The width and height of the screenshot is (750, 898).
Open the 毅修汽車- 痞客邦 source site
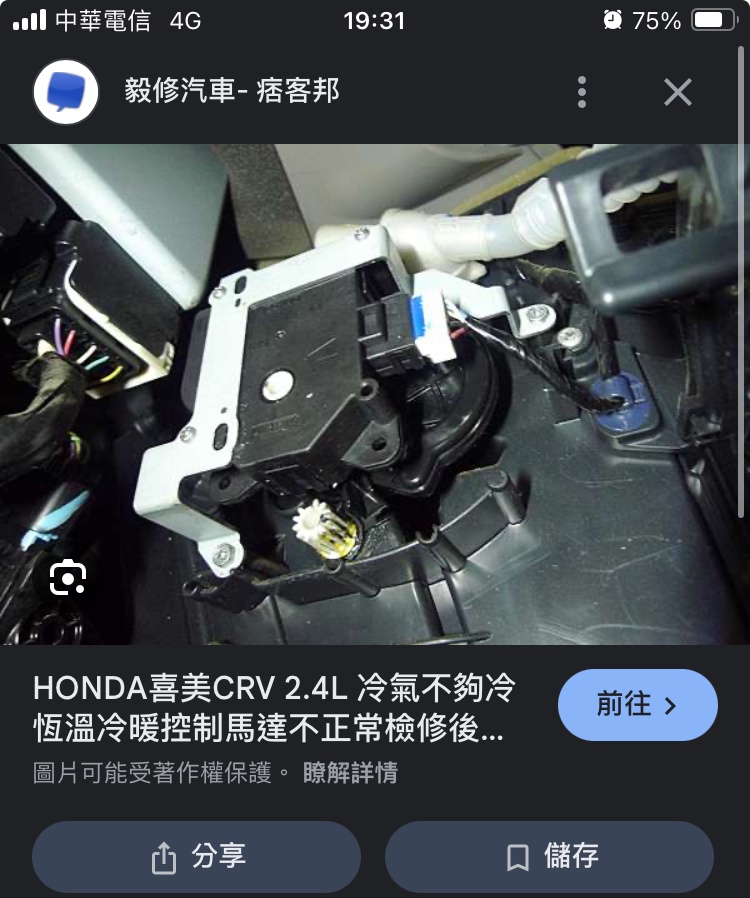[231, 92]
